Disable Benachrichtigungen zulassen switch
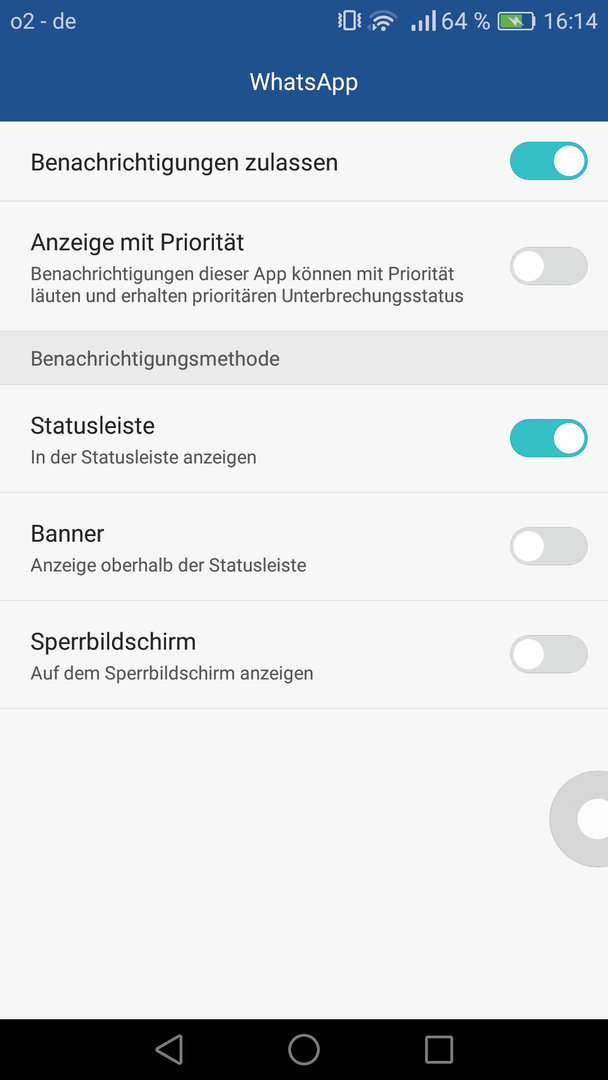608x1080 pixels. (548, 161)
